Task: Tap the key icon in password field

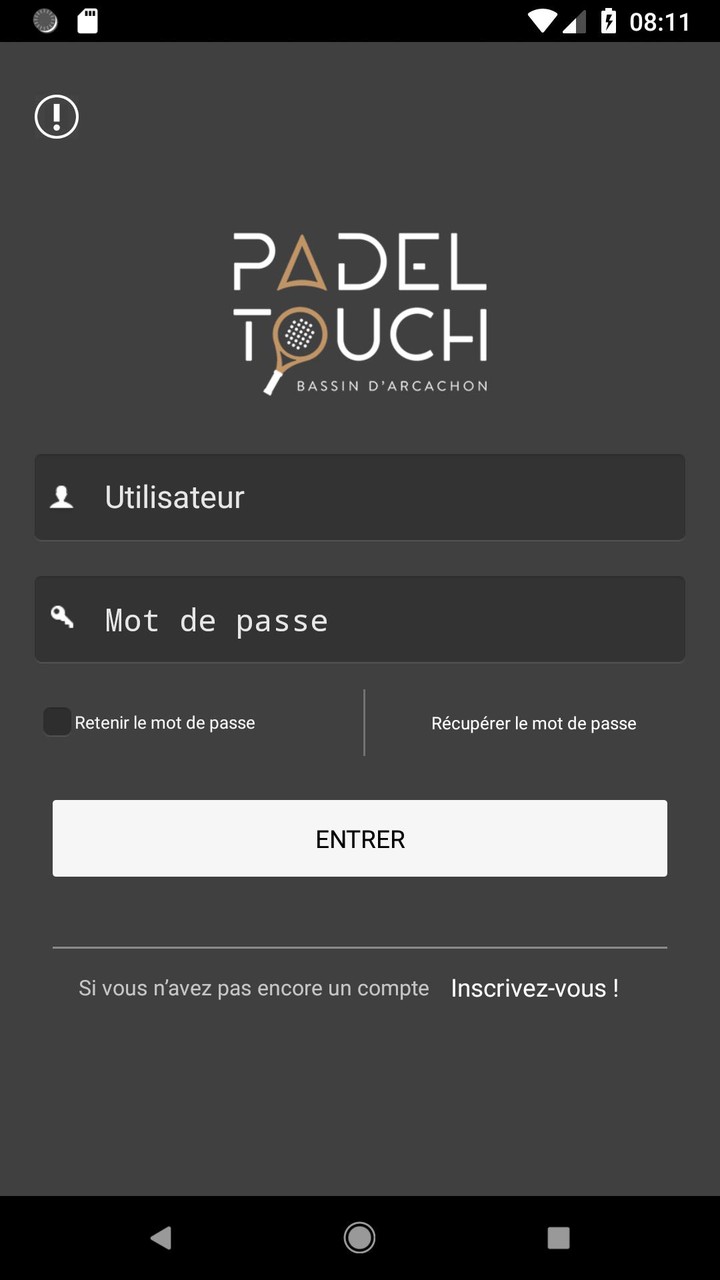Action: (x=63, y=618)
